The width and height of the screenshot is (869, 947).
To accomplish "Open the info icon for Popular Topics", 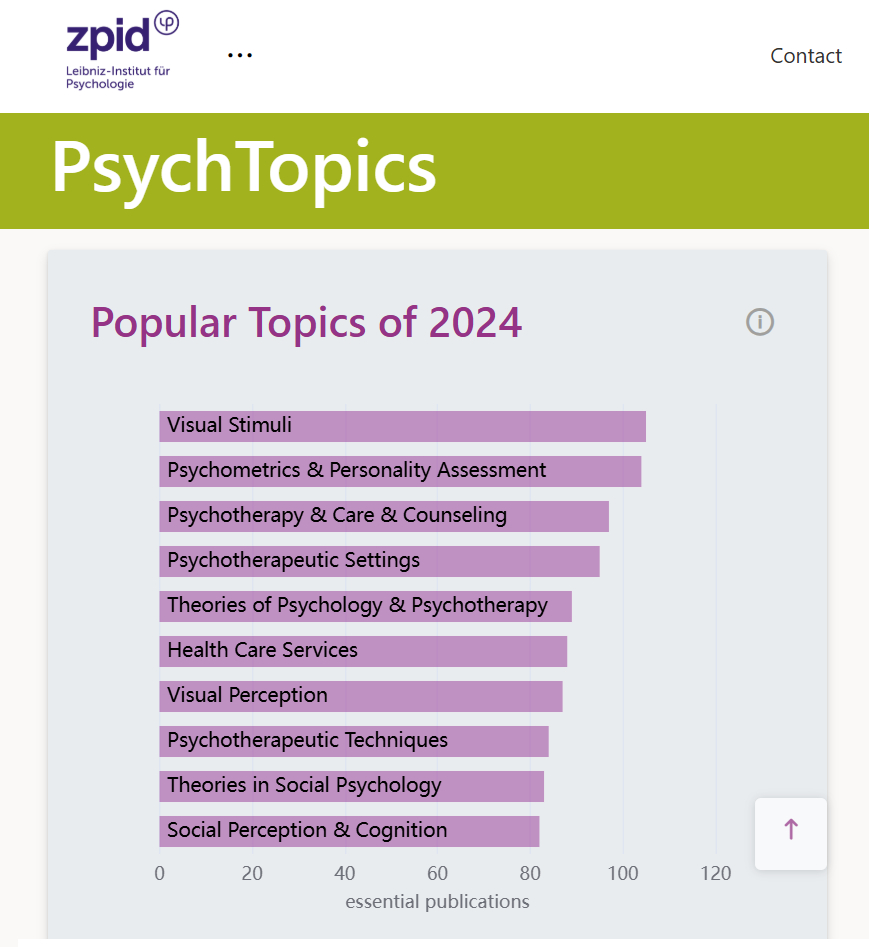I will (760, 322).
